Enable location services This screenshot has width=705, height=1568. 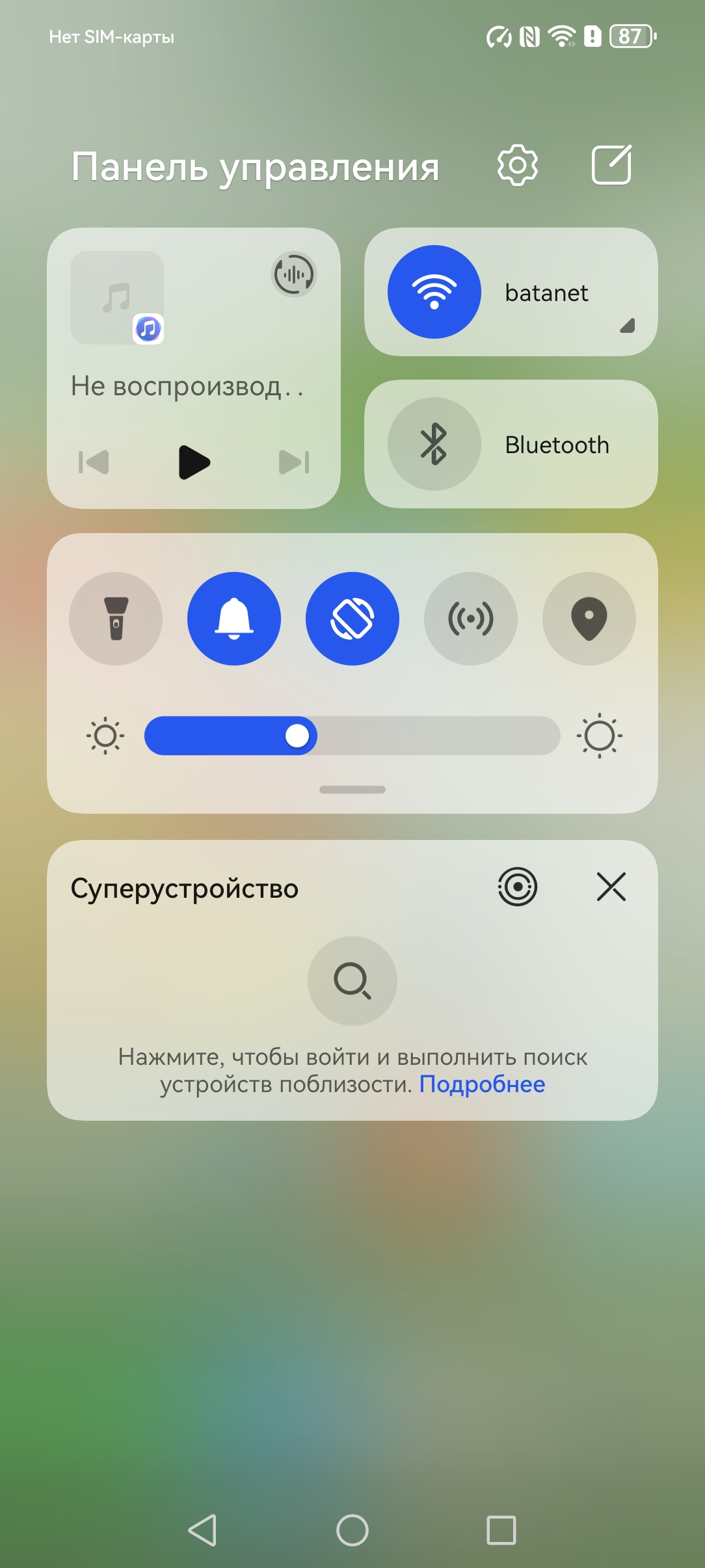point(589,618)
